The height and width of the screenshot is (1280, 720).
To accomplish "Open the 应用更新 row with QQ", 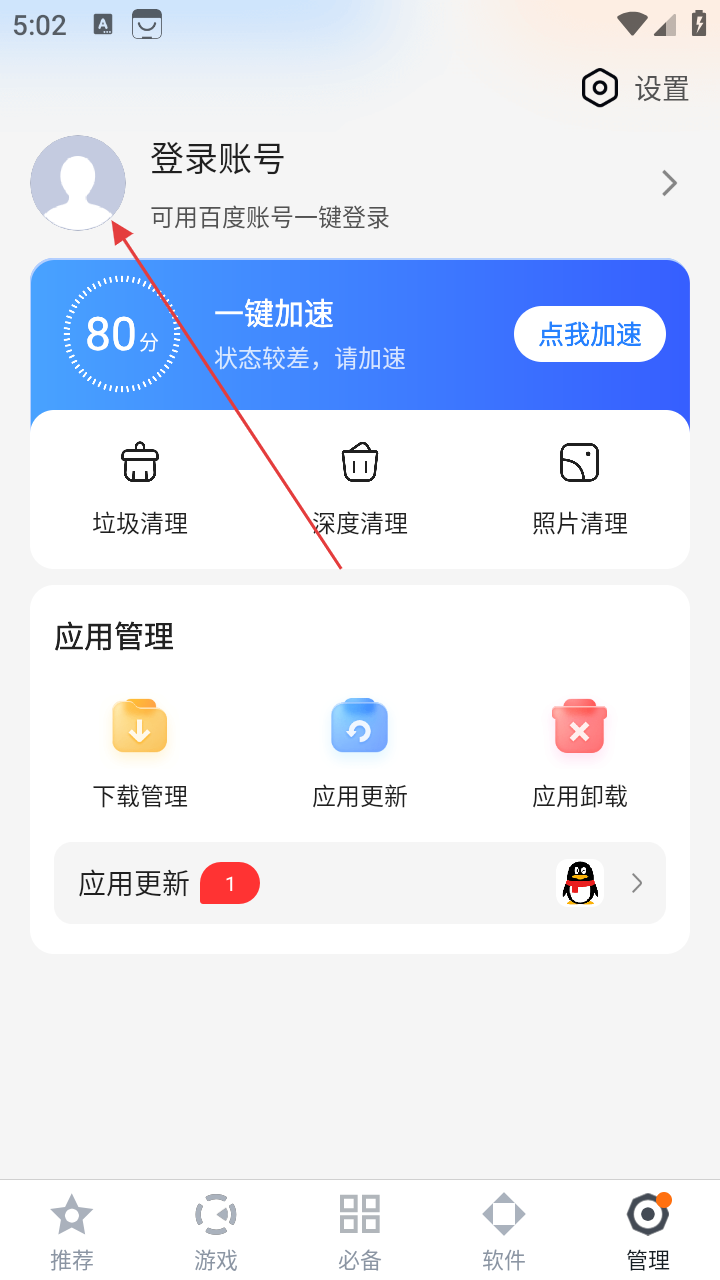I will (360, 883).
